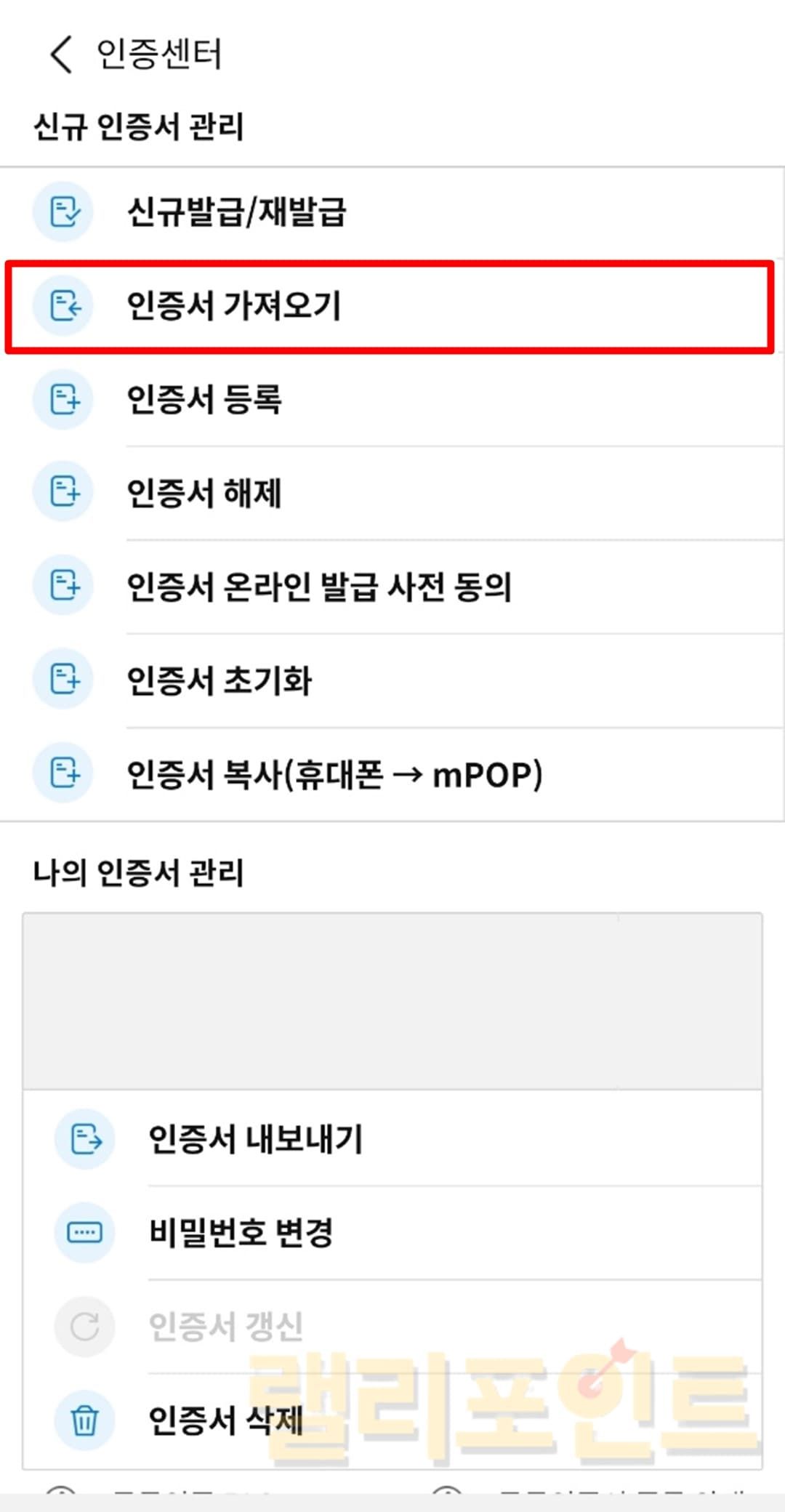Open 비밀번호 변경
The image size is (785, 1512).
pyautogui.click(x=241, y=1233)
